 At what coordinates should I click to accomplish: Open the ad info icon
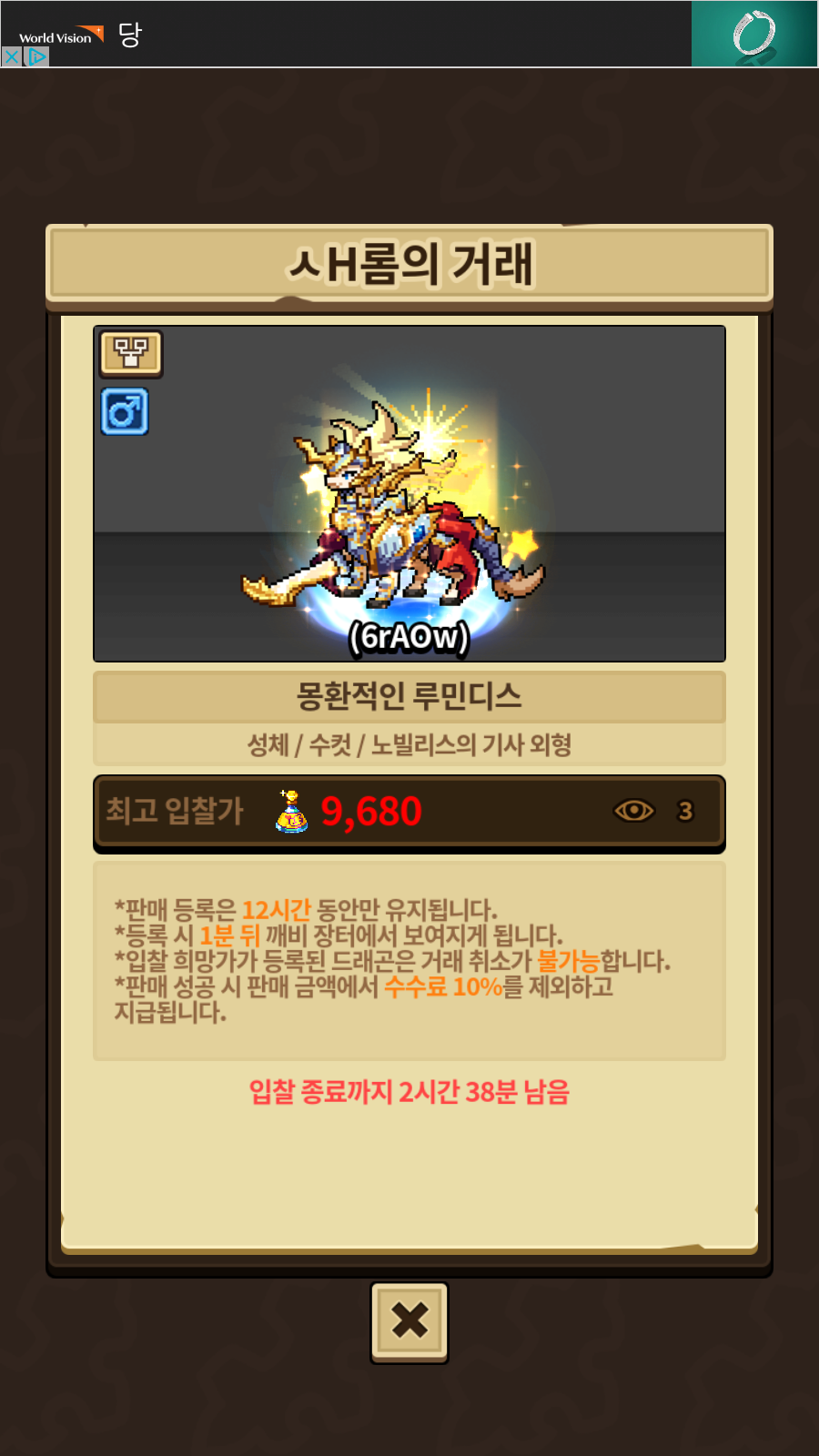click(36, 56)
